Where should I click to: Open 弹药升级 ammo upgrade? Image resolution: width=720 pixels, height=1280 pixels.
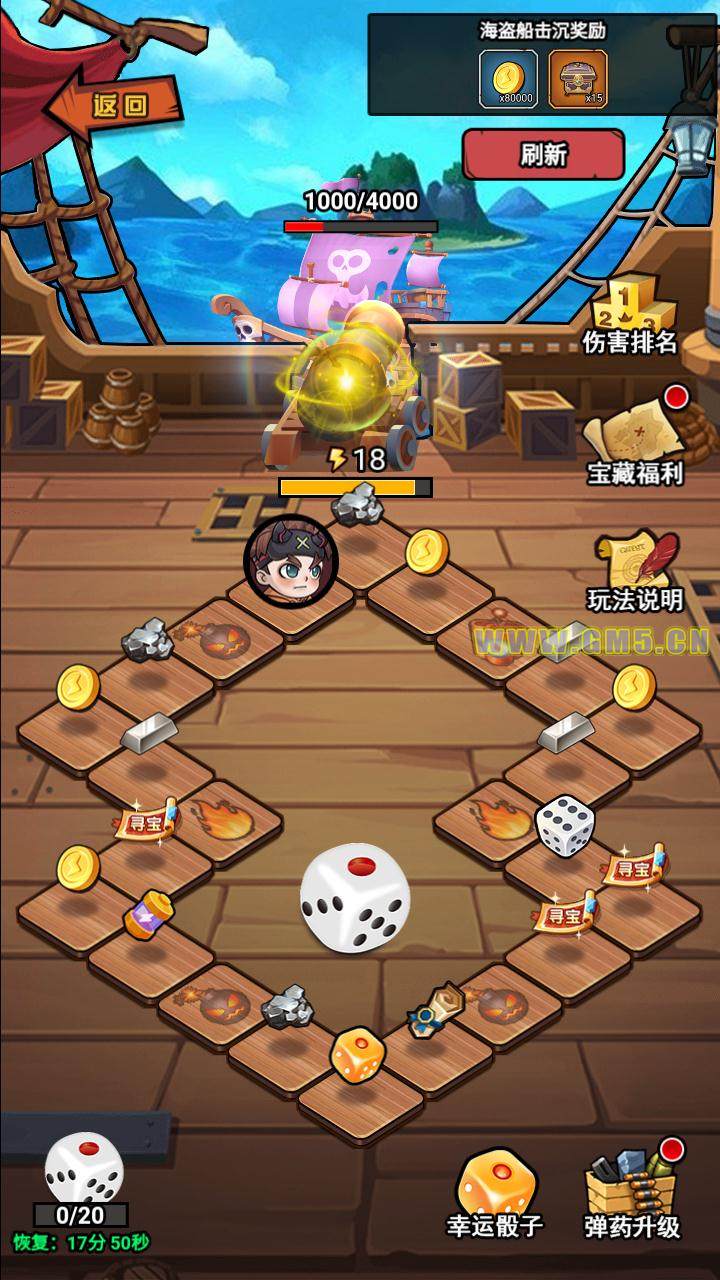coord(632,1190)
